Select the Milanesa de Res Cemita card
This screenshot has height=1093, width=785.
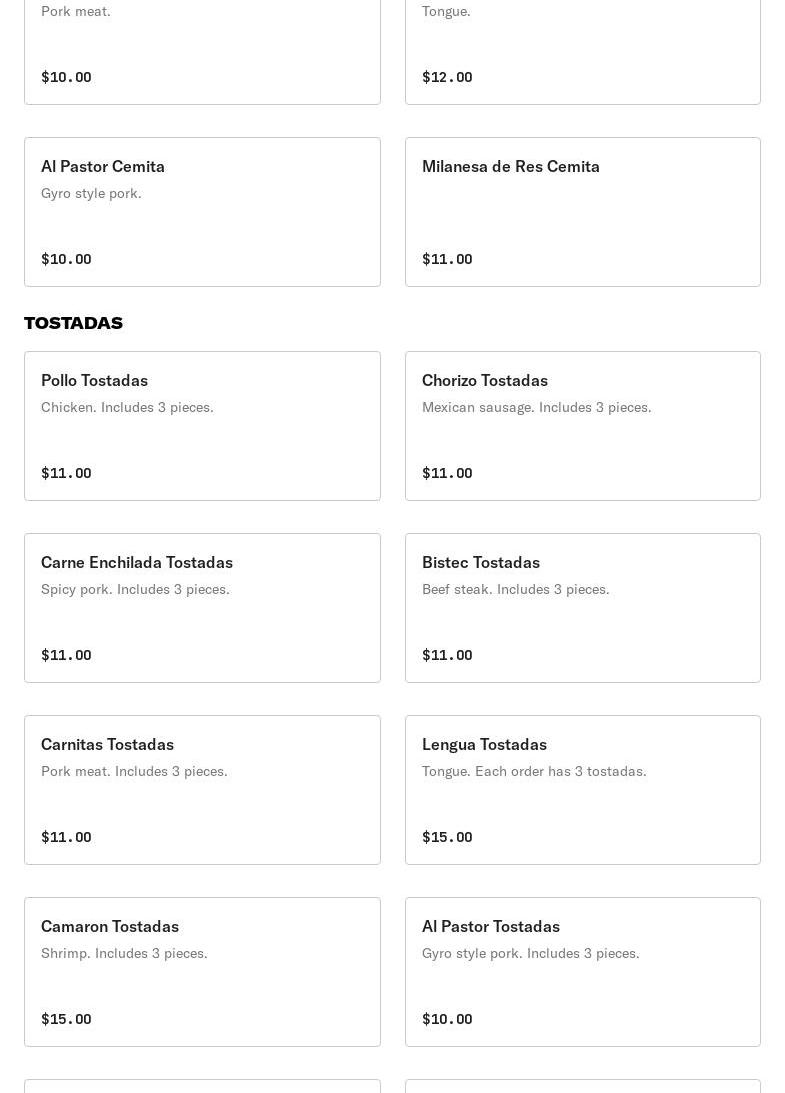[x=582, y=212]
